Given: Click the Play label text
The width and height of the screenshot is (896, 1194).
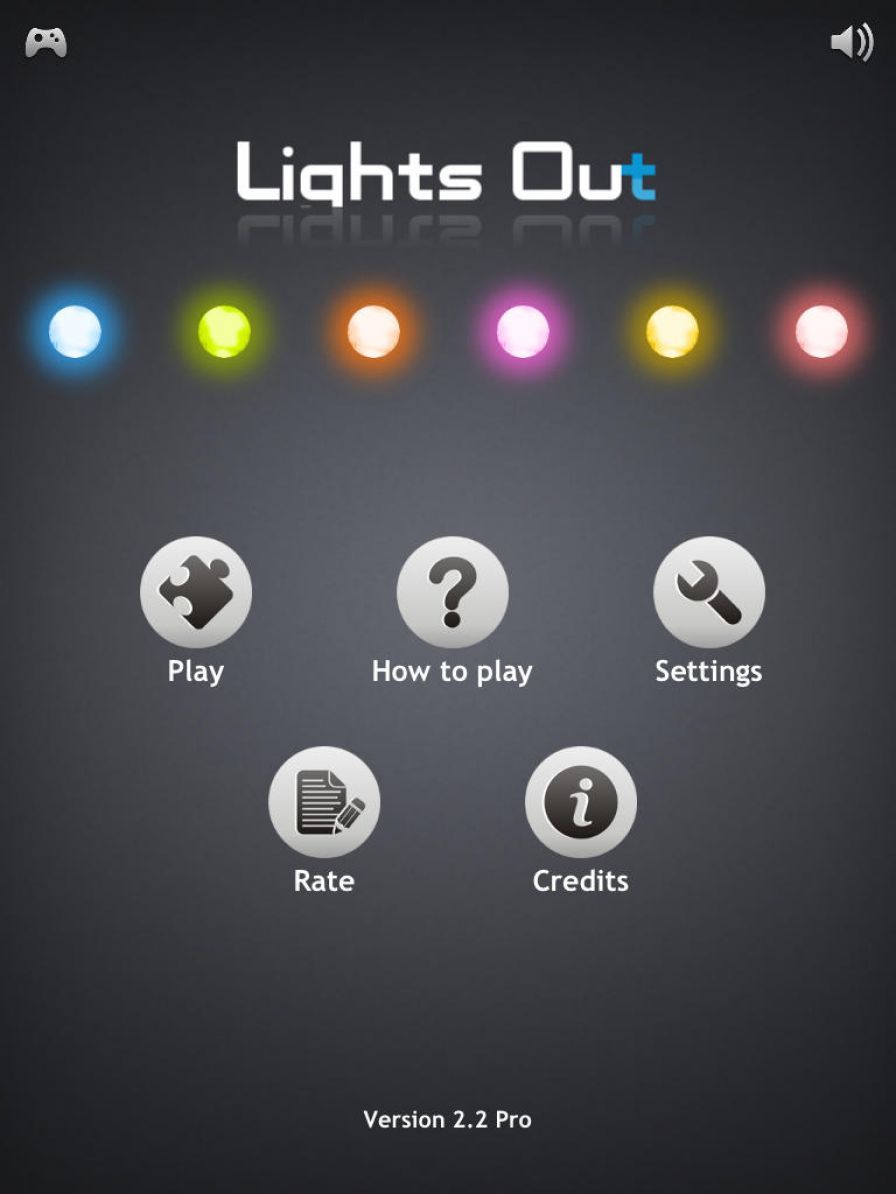Looking at the screenshot, I should (x=196, y=671).
